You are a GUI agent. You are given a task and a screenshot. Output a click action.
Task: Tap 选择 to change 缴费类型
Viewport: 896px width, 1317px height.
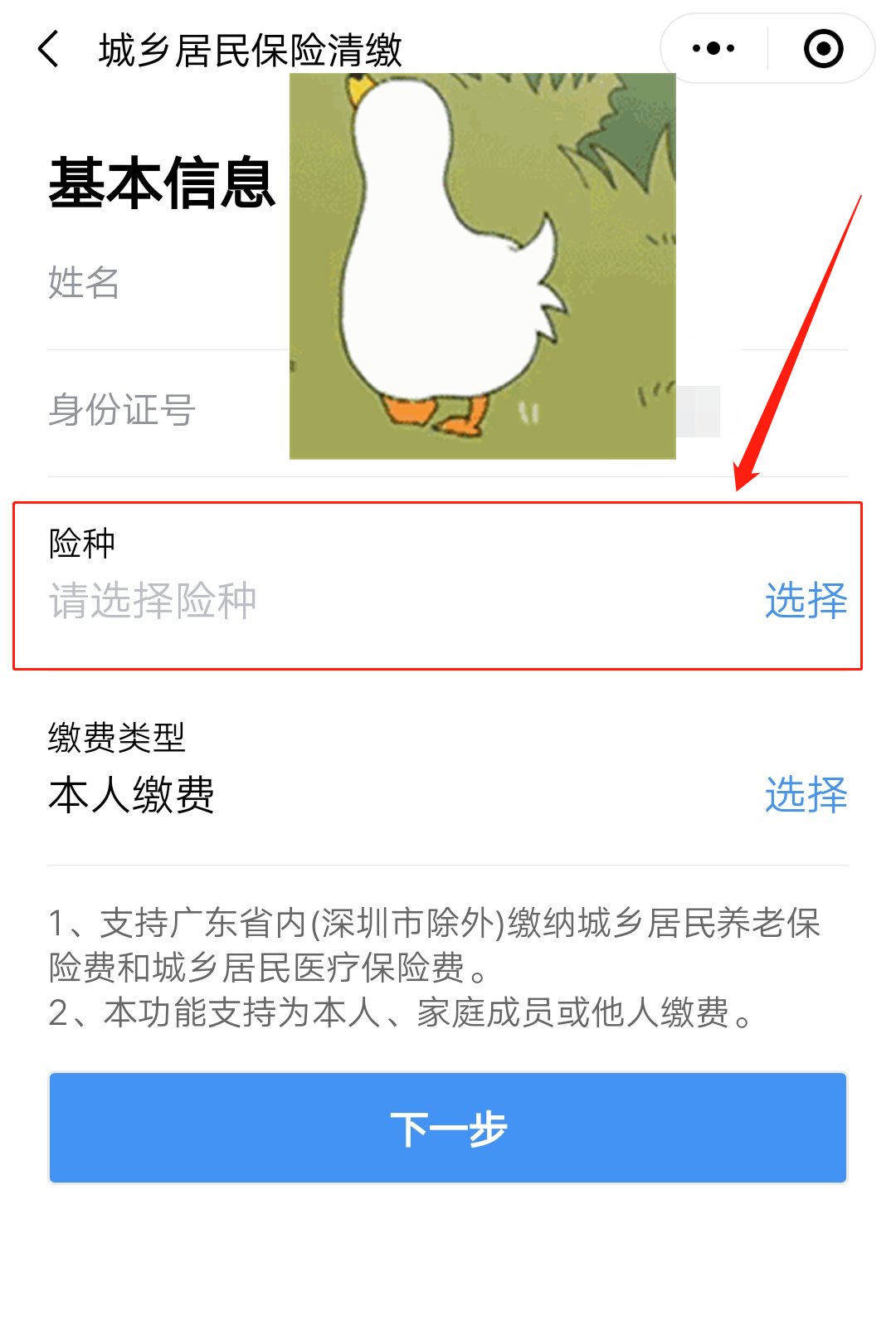(x=805, y=794)
